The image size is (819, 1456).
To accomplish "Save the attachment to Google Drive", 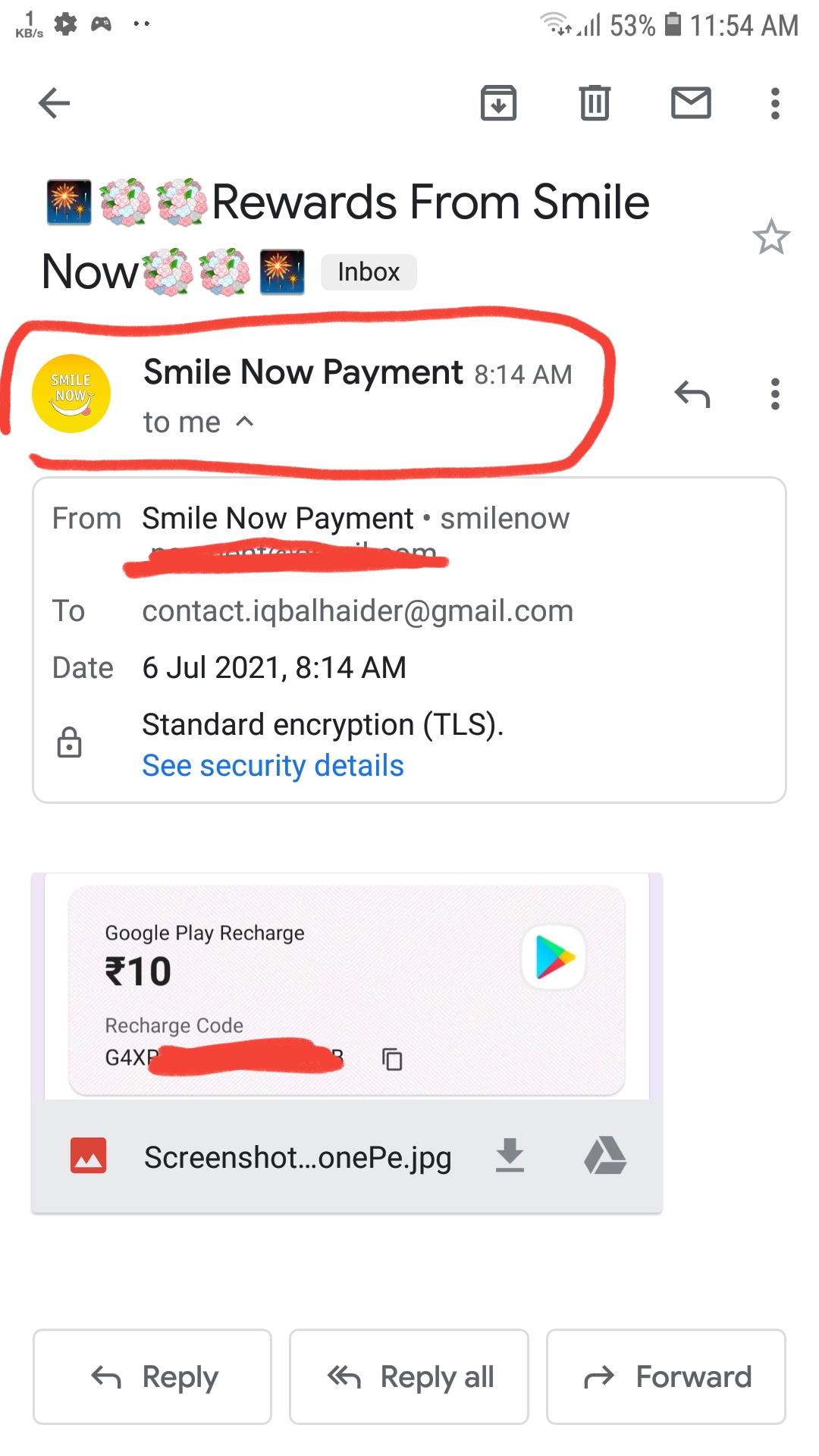I will [604, 1156].
